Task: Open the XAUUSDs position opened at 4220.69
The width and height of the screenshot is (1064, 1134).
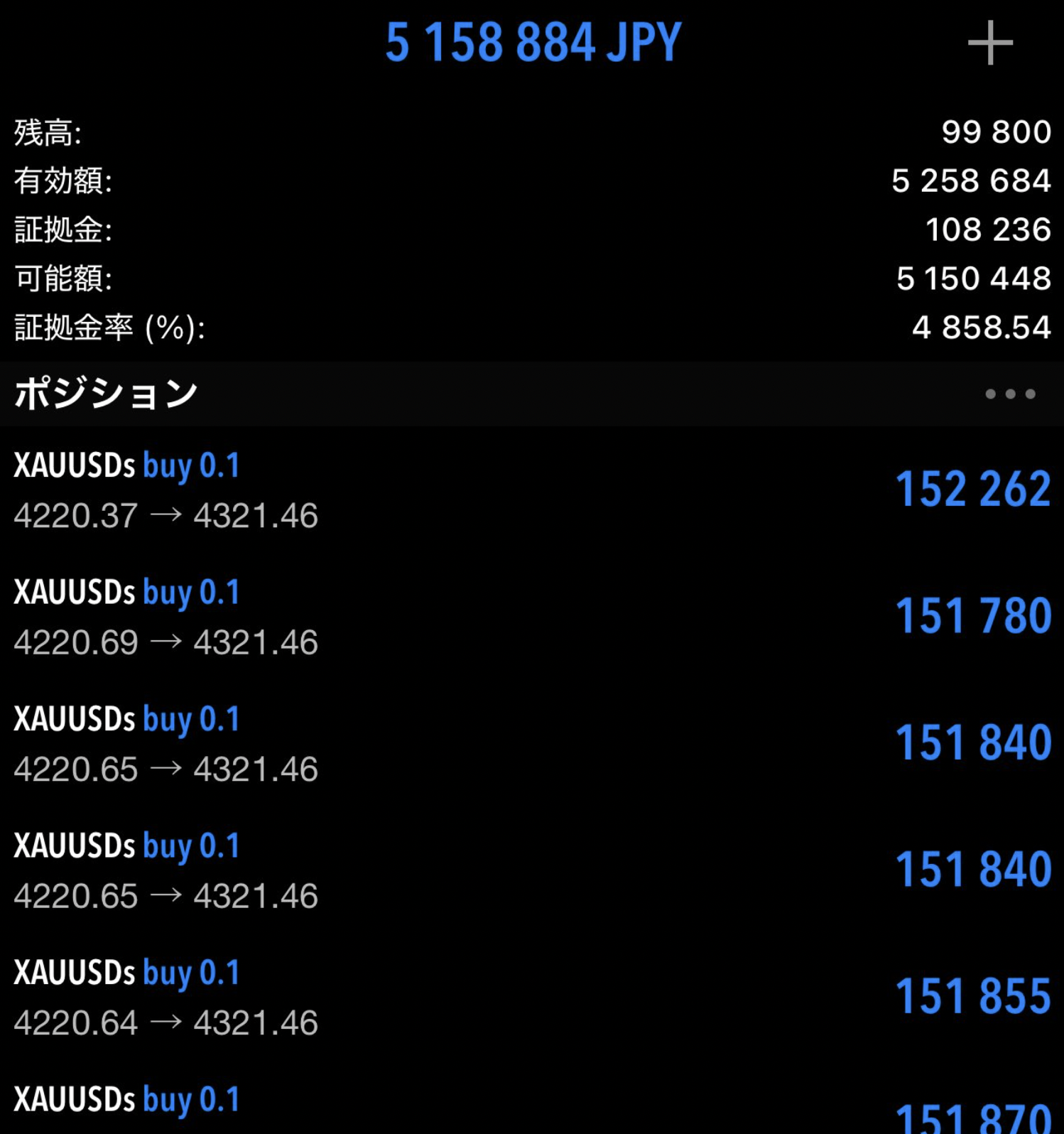Action: [531, 617]
